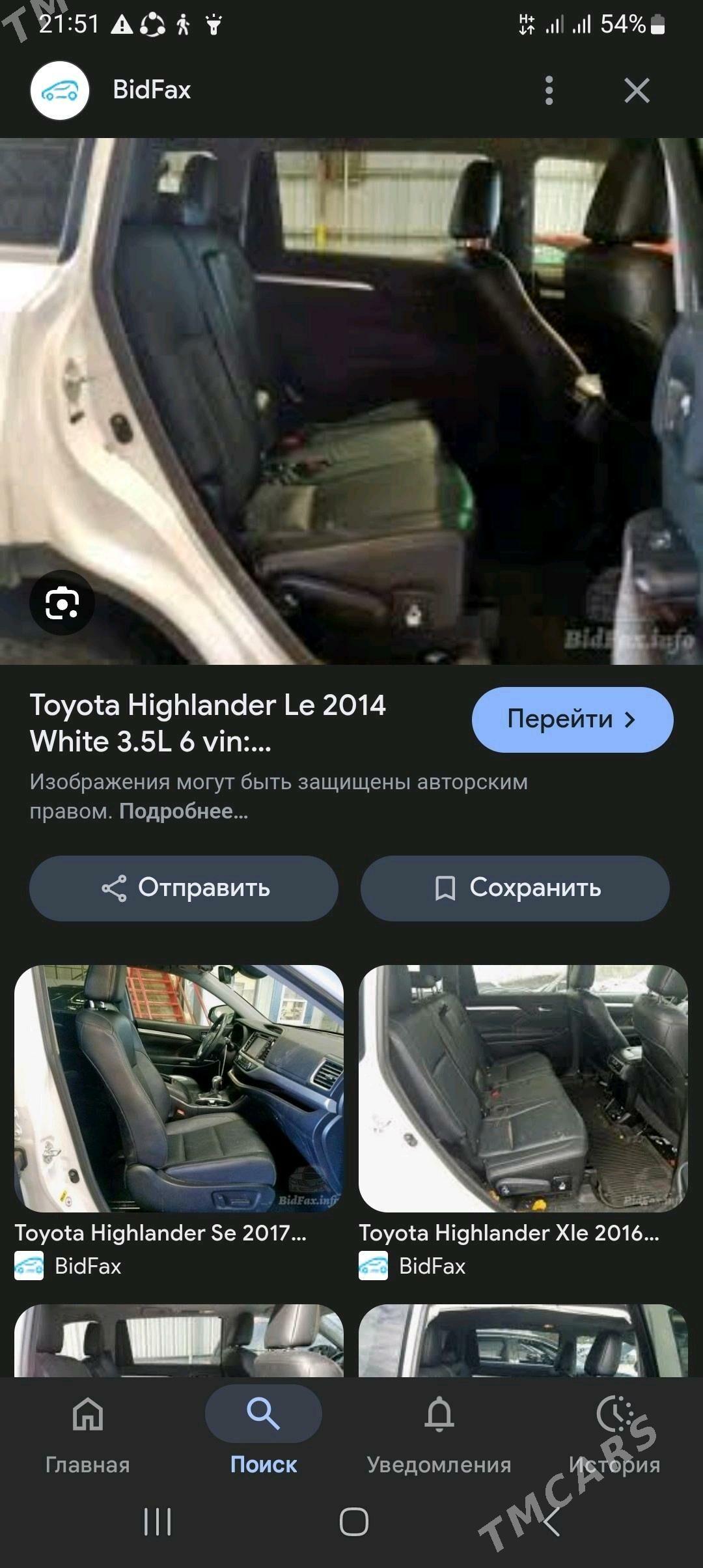
Task: Open the Подробнее copyright link
Action: [184, 811]
